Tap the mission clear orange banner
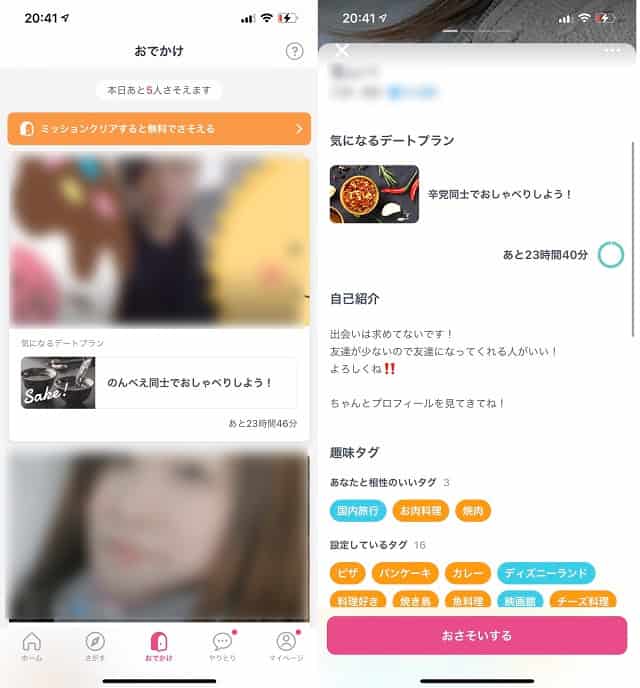The width and height of the screenshot is (640, 688). (159, 129)
